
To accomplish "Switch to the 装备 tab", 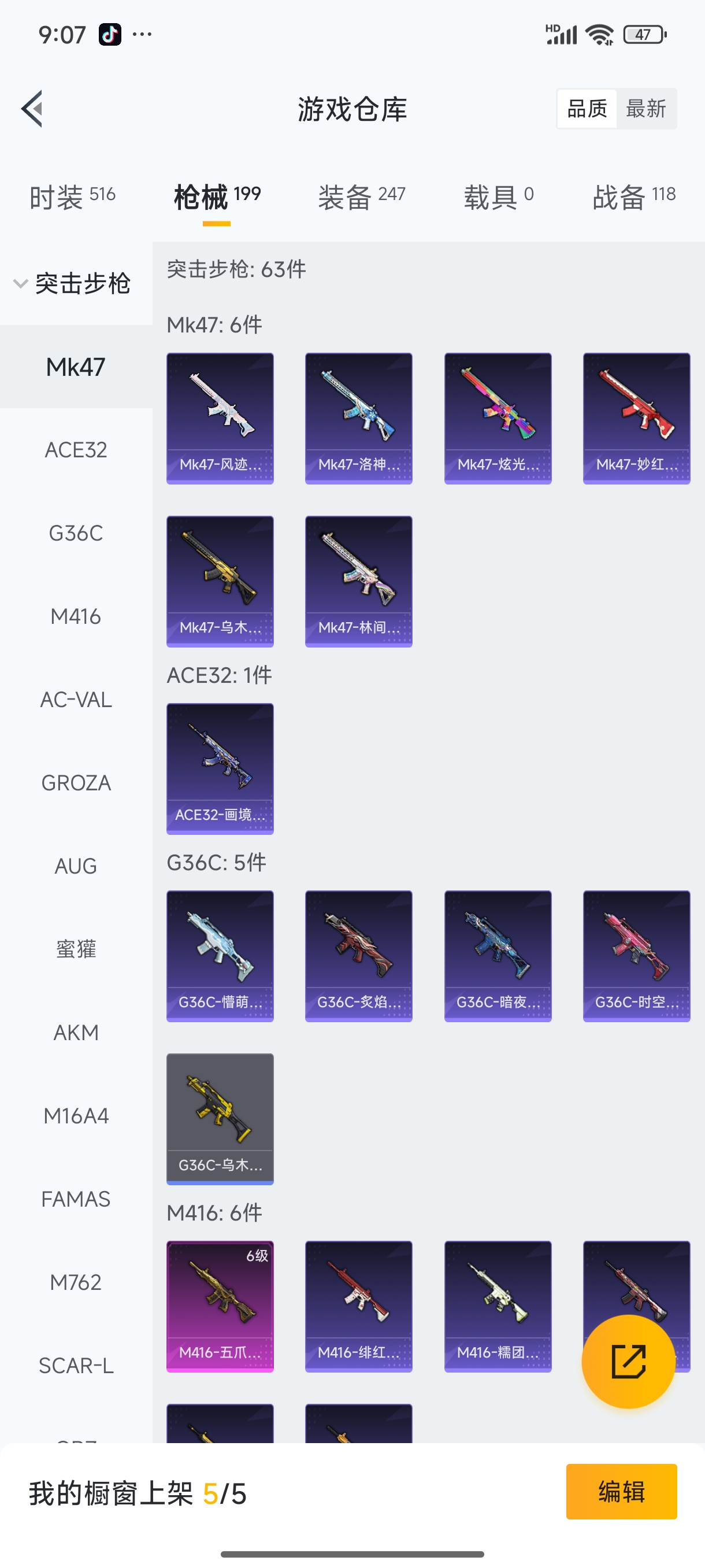I will pyautogui.click(x=361, y=197).
